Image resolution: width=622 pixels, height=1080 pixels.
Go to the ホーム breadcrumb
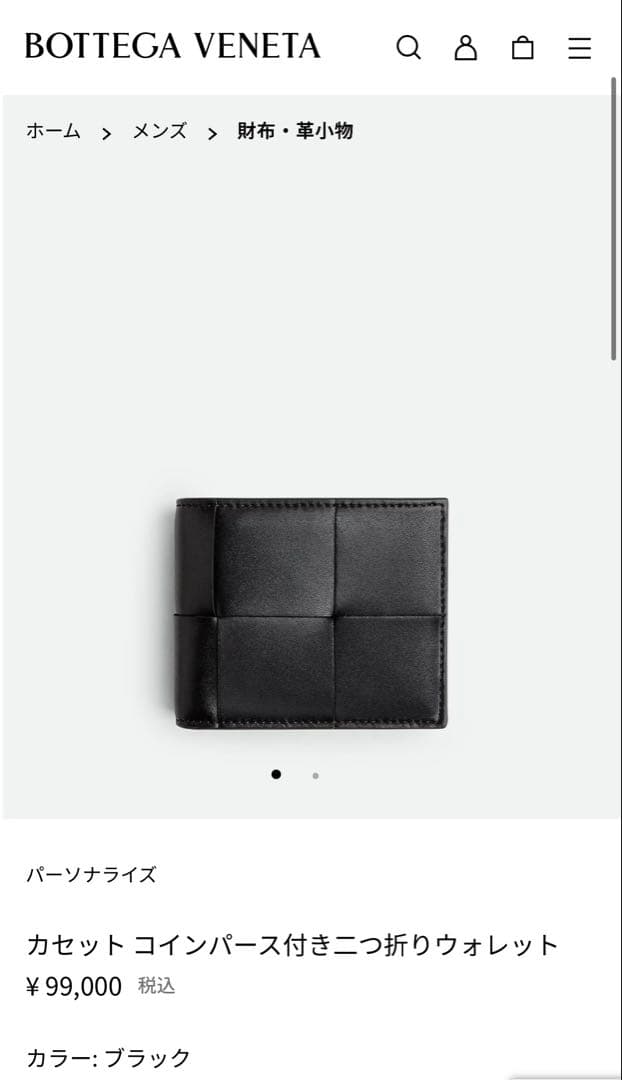click(53, 131)
